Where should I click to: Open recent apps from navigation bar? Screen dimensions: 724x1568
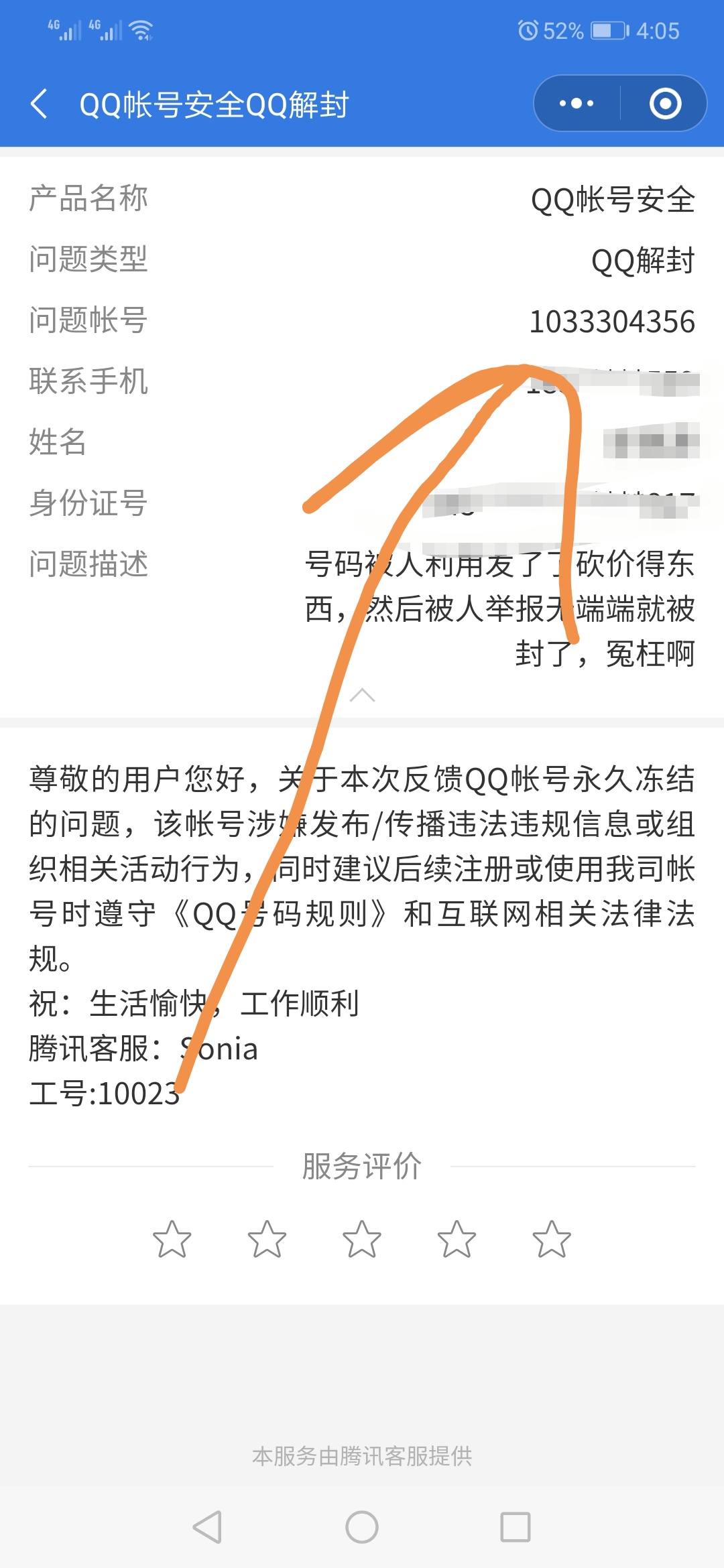pos(516,1527)
